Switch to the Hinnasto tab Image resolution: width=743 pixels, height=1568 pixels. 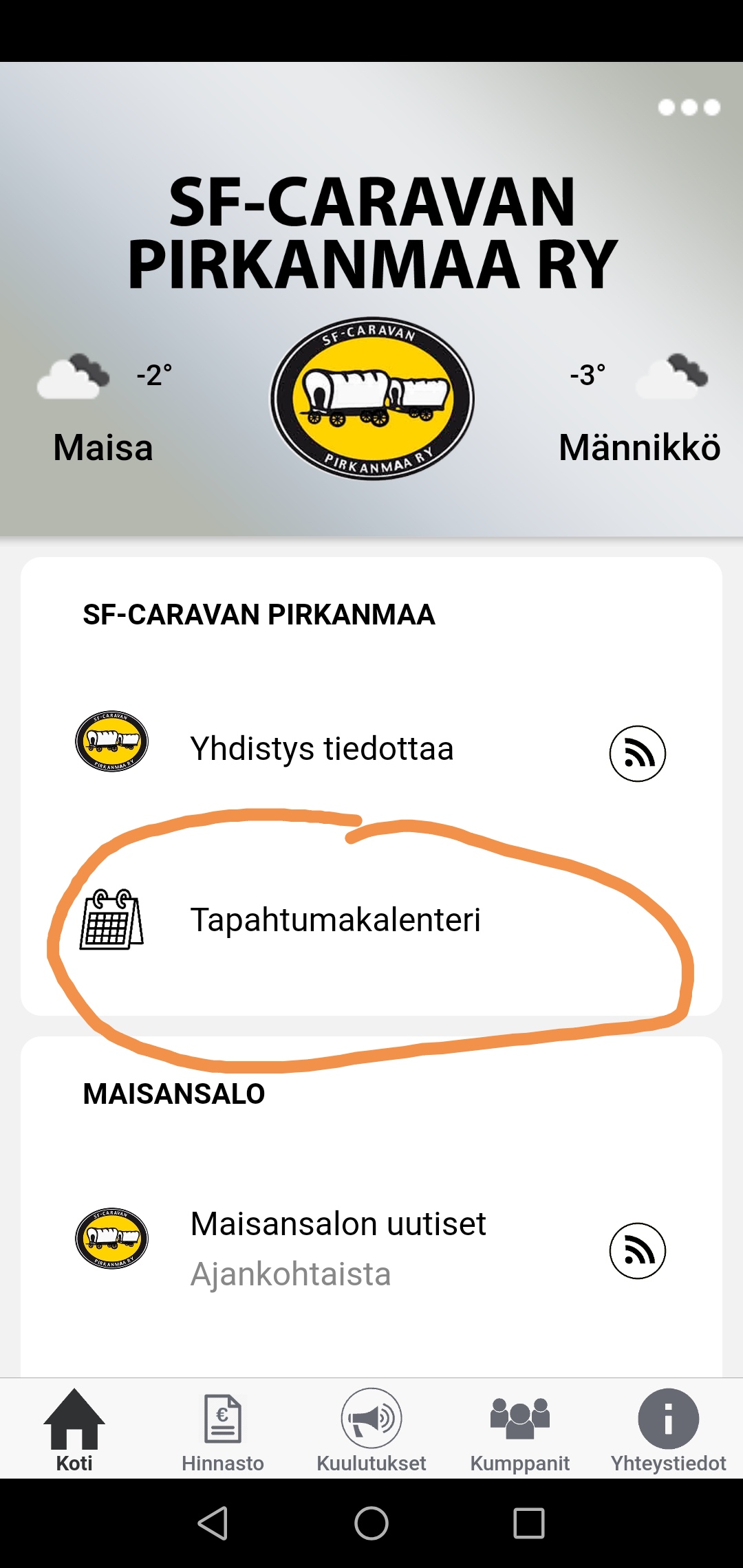(223, 1431)
